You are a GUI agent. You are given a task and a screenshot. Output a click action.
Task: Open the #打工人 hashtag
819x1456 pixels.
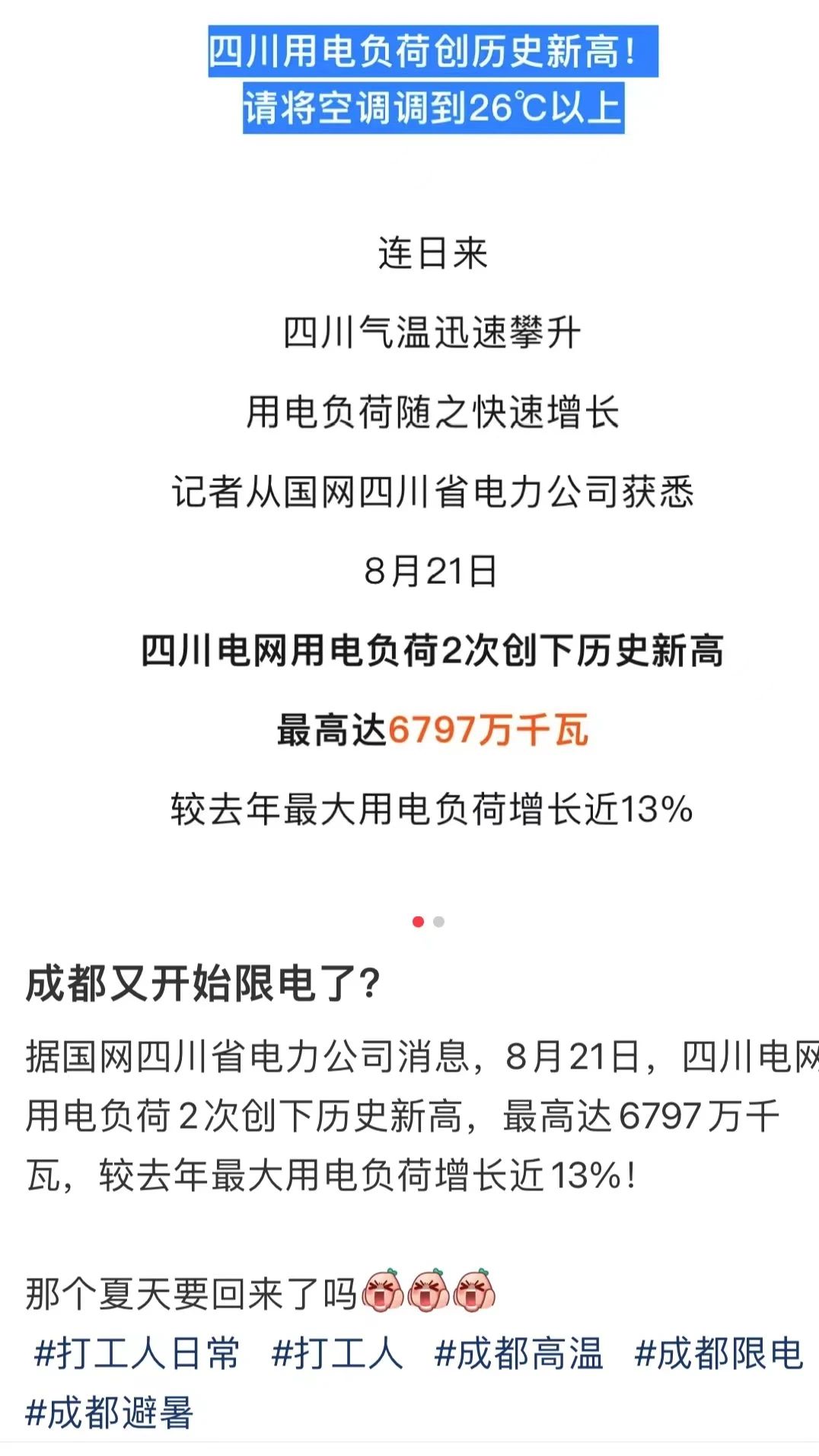point(337,1354)
